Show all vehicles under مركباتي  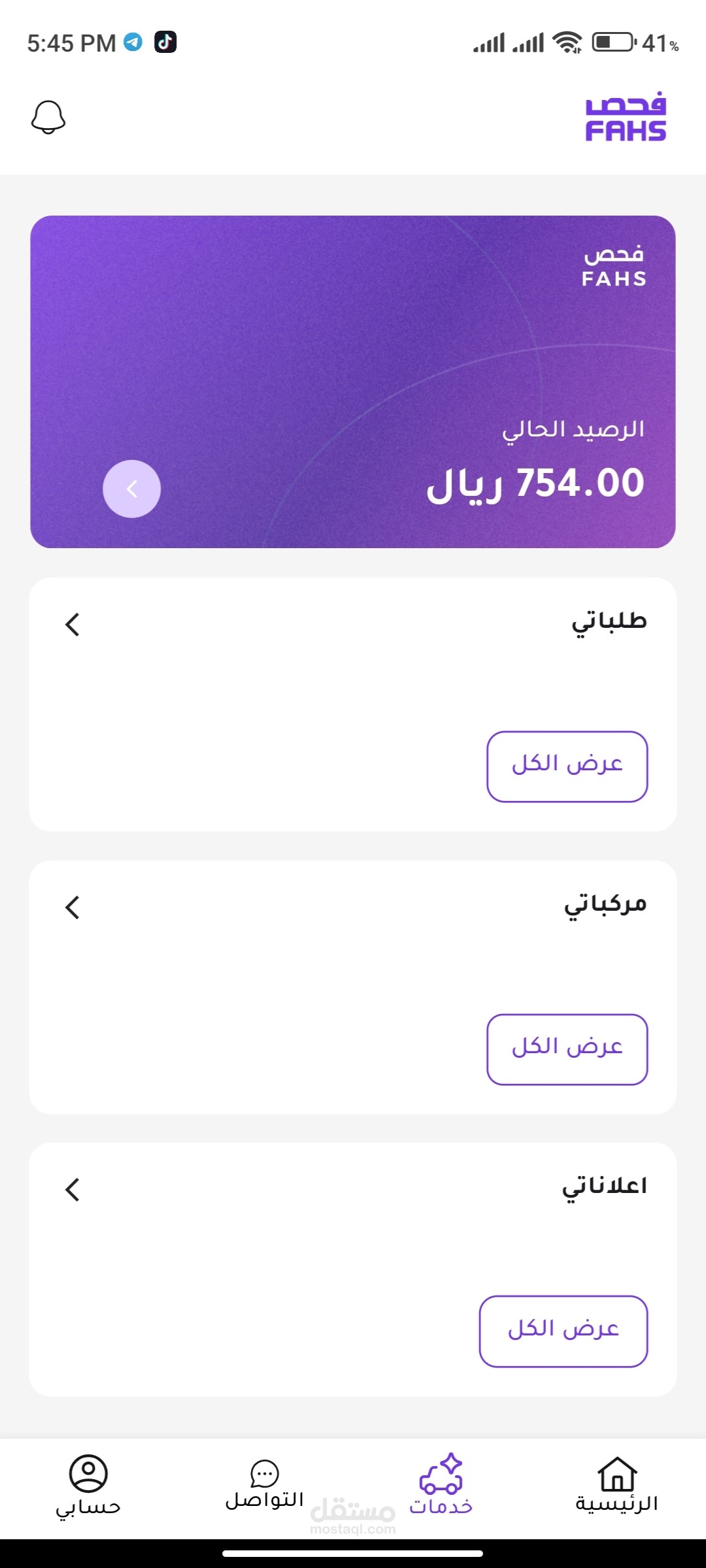pyautogui.click(x=567, y=1049)
